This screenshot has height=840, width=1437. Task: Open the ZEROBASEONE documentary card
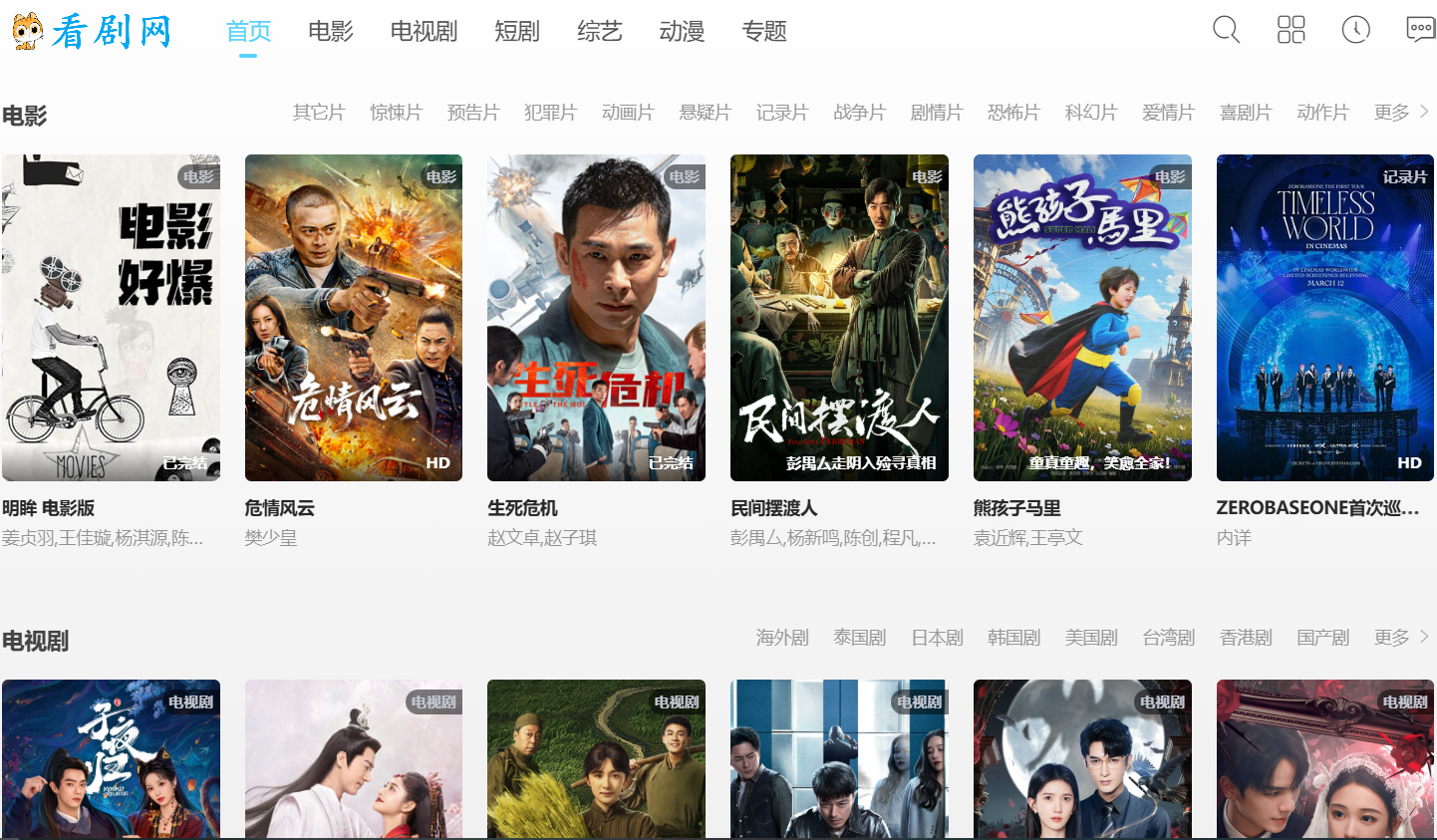(x=1324, y=319)
